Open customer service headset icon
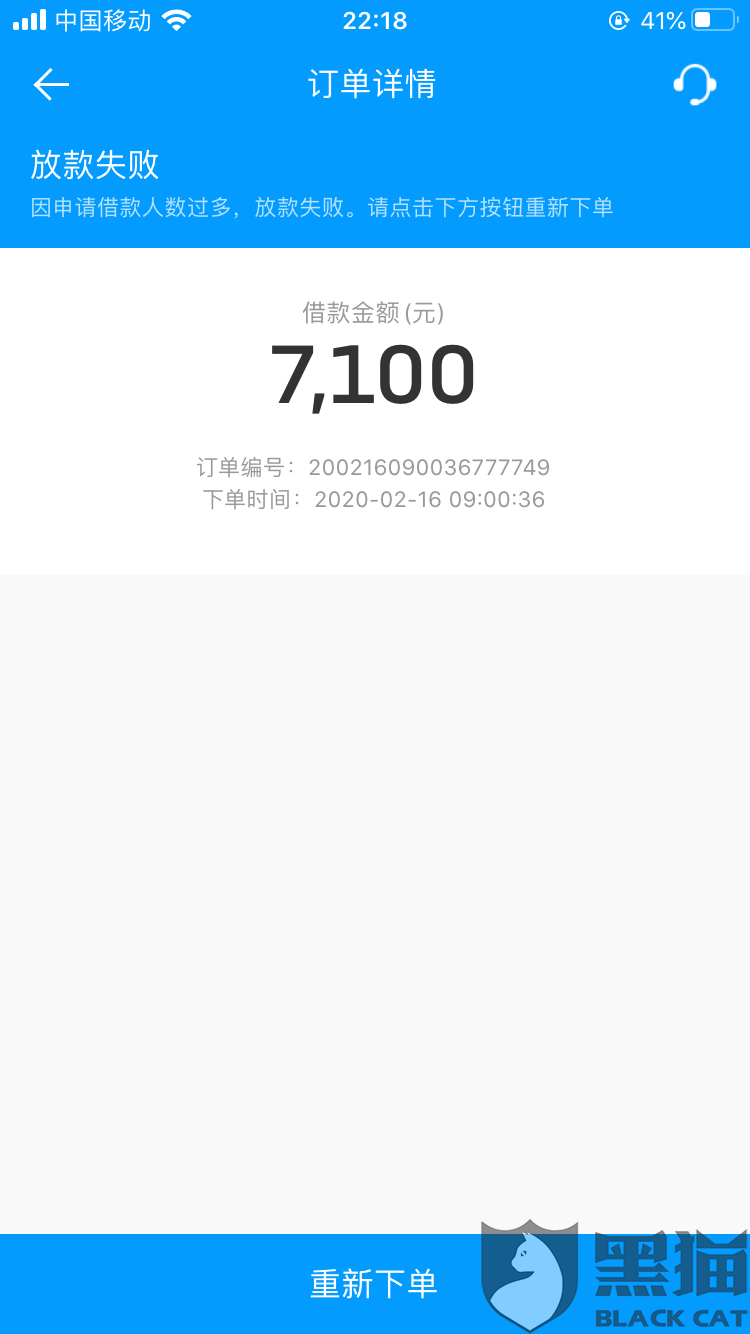 pyautogui.click(x=694, y=85)
